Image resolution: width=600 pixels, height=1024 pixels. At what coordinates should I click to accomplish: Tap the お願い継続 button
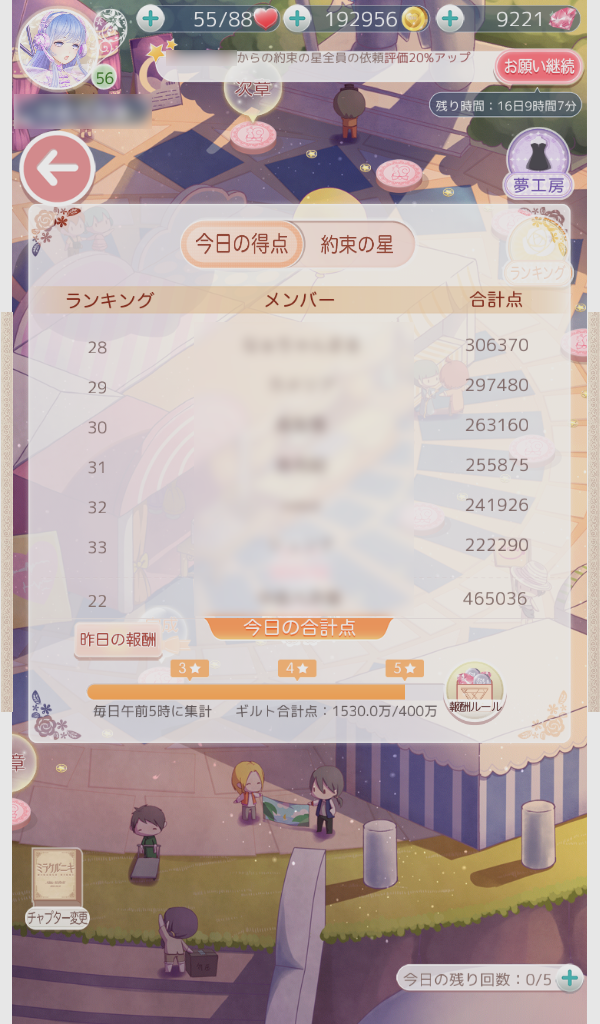[539, 67]
